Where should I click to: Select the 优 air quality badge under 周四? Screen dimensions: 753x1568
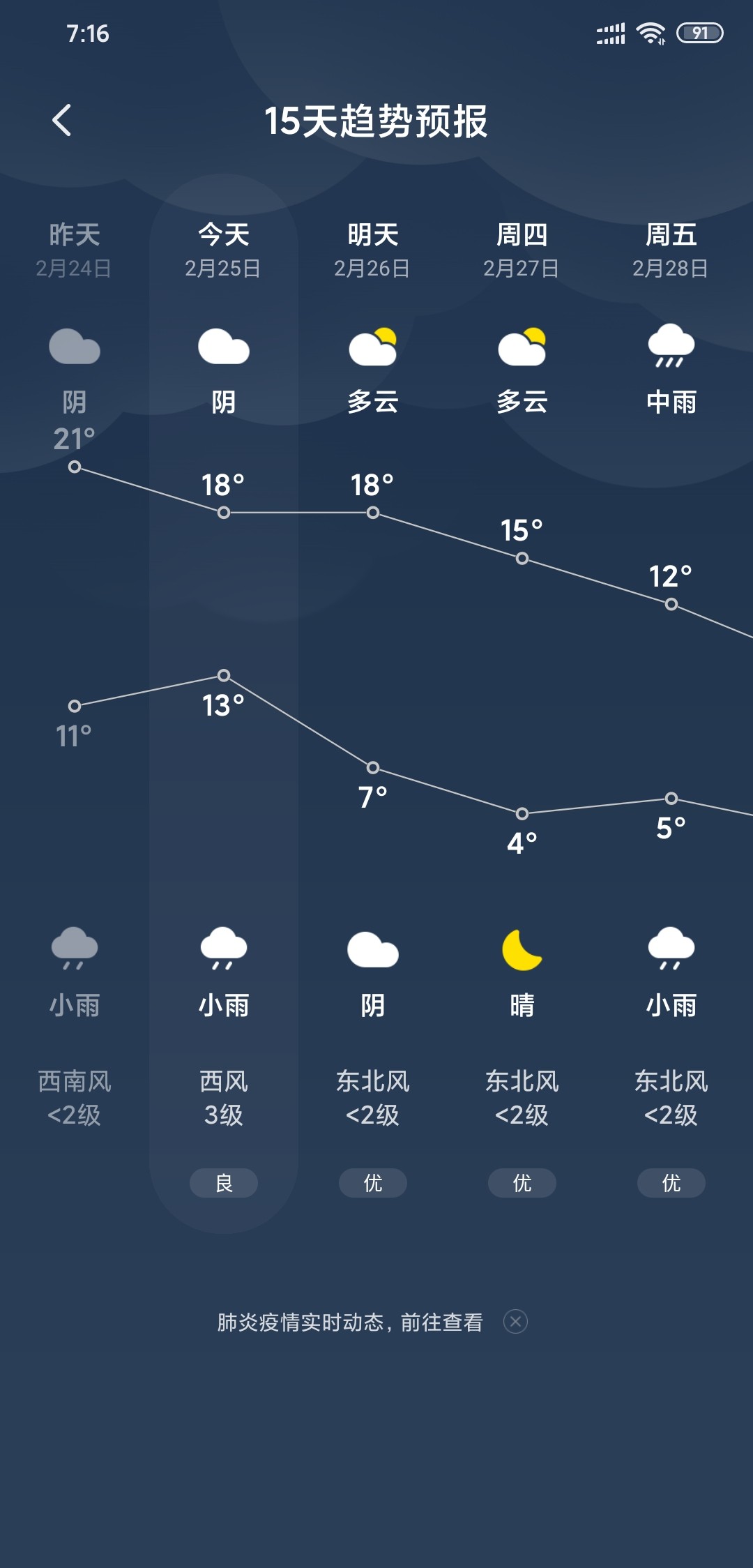tap(522, 1183)
